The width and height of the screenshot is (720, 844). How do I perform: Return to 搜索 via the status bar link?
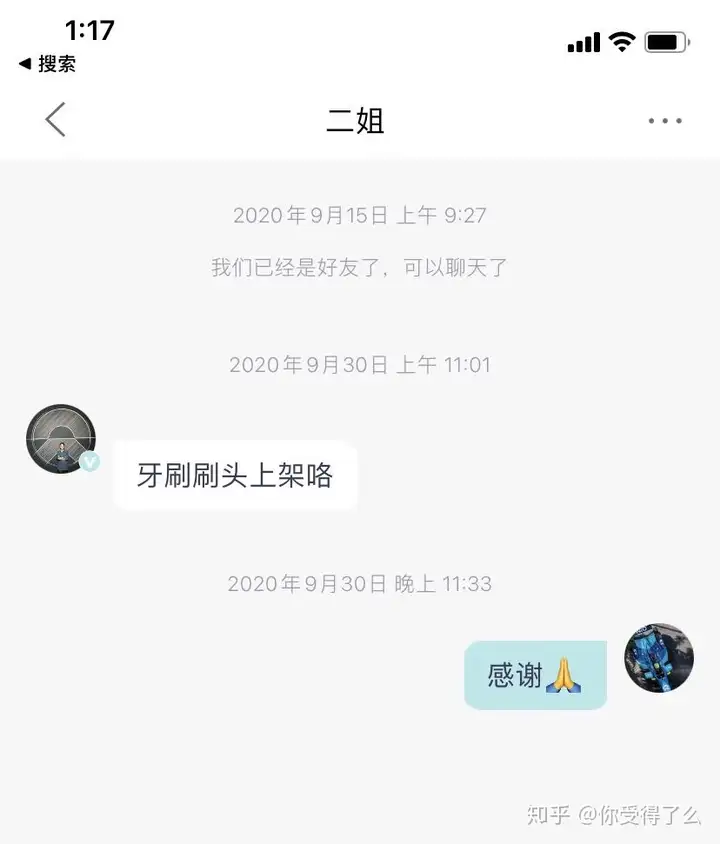click(x=47, y=64)
